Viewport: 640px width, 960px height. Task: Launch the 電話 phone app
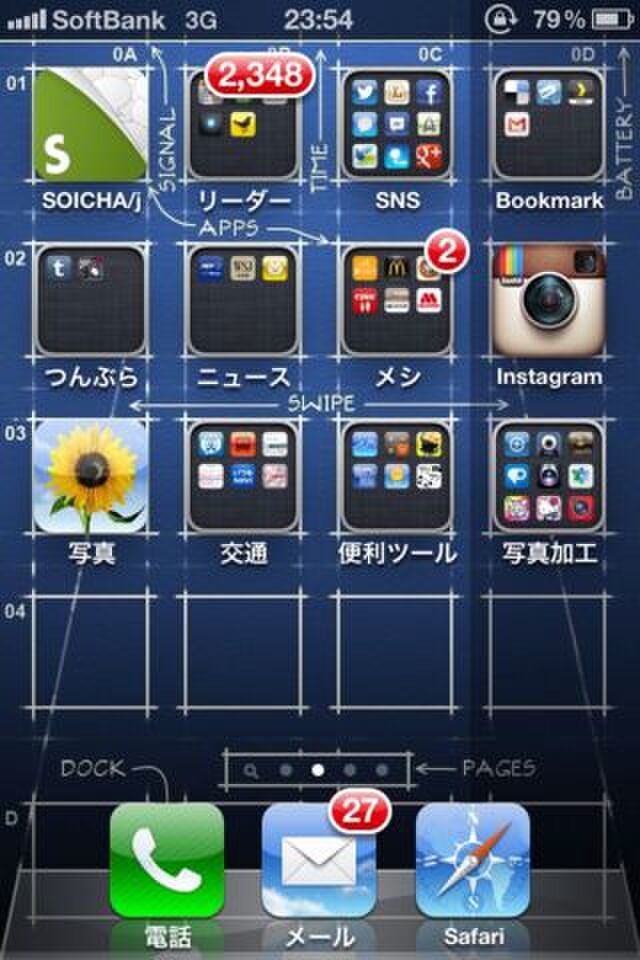(x=166, y=860)
